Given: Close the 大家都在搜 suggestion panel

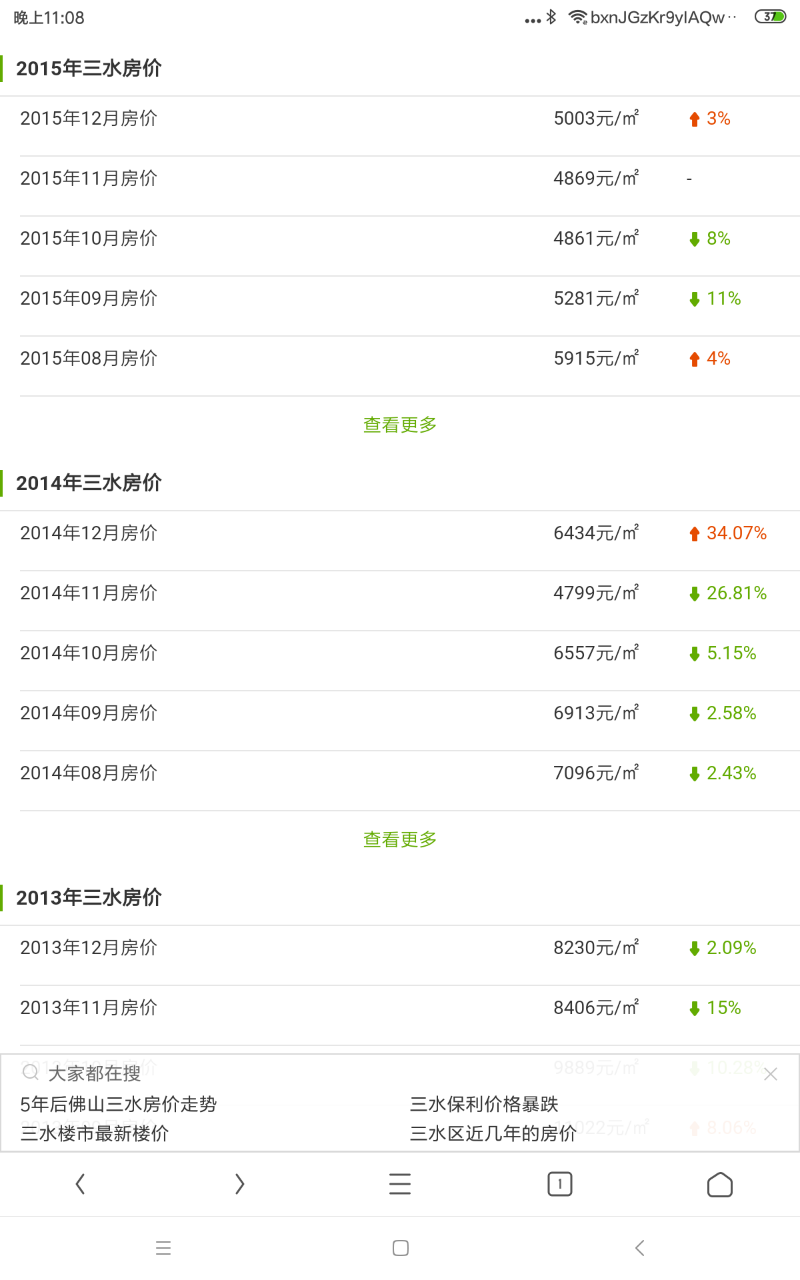Looking at the screenshot, I should [x=770, y=1074].
